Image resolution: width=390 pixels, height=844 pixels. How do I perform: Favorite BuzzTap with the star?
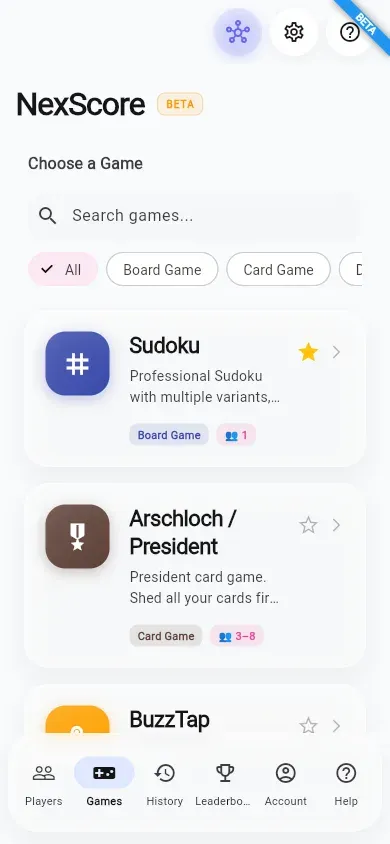click(308, 726)
